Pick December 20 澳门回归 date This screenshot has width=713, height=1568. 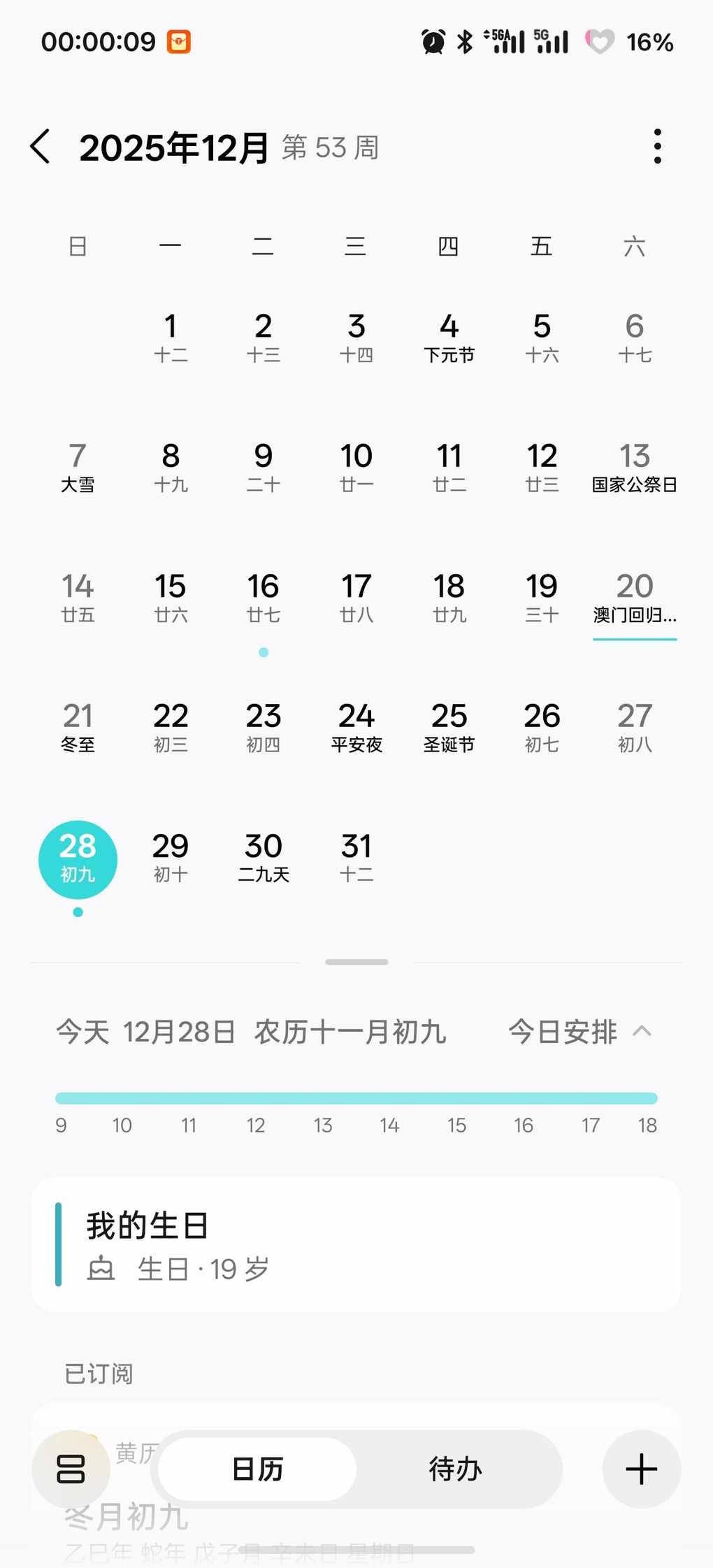[x=634, y=597]
